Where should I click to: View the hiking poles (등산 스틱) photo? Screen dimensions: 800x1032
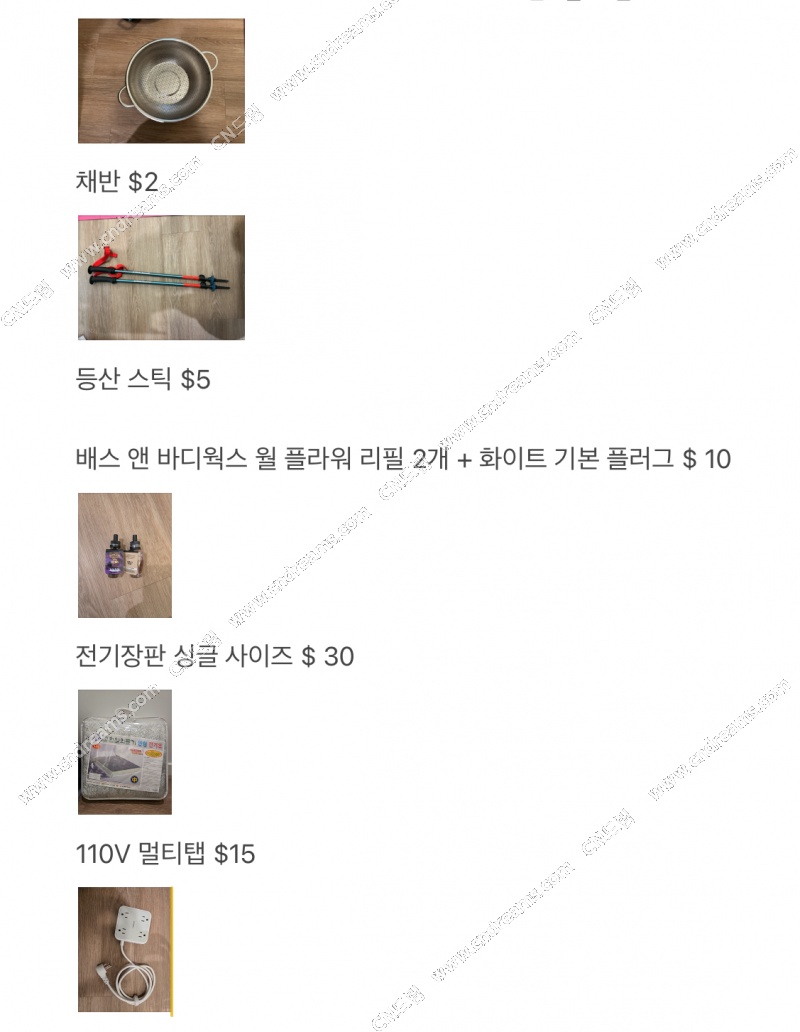coord(161,277)
